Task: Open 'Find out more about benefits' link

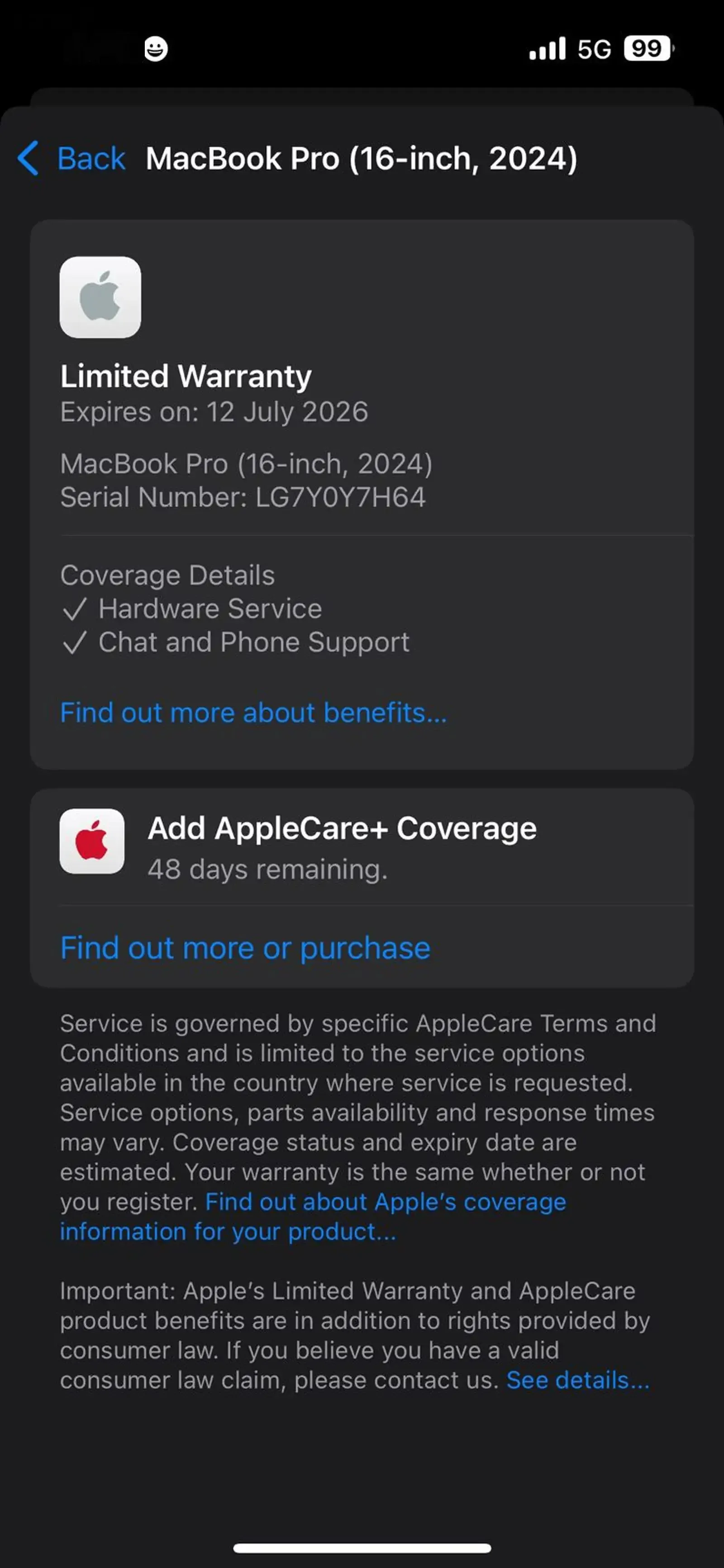Action: pos(253,713)
